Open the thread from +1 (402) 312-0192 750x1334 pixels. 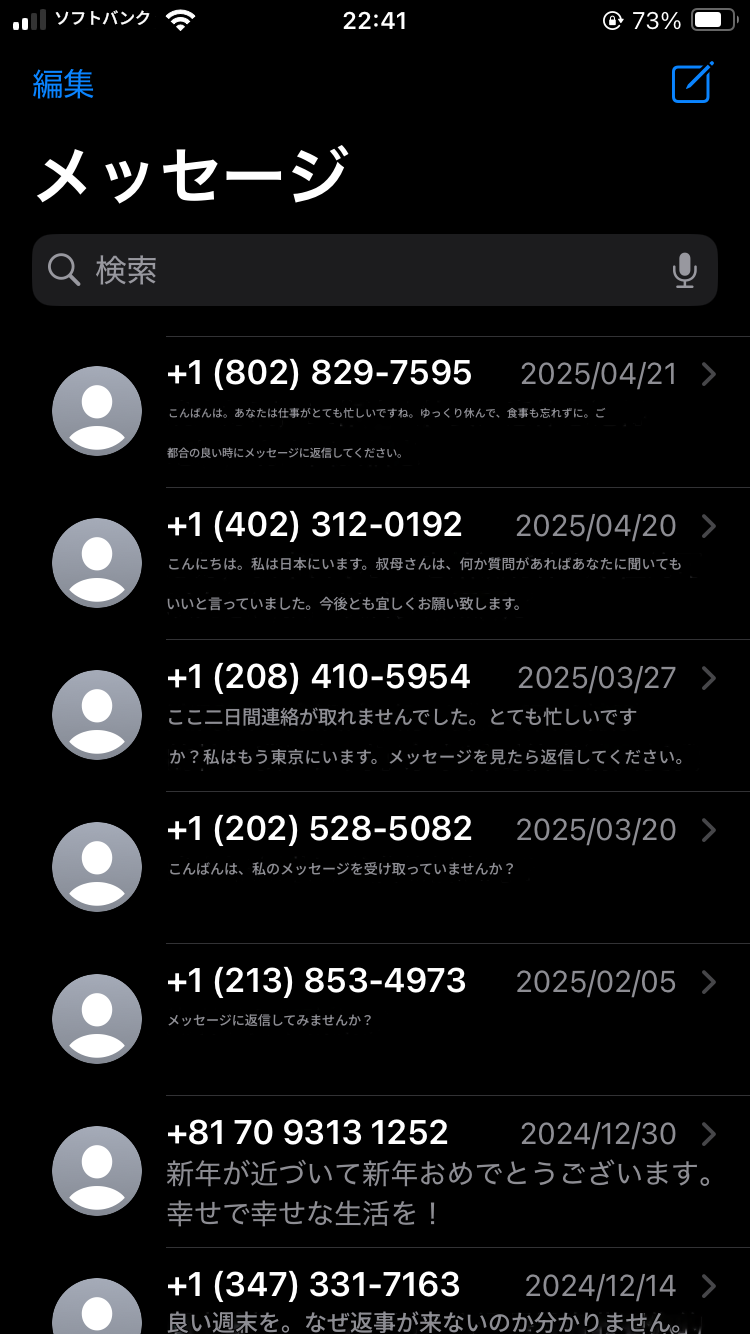[375, 564]
